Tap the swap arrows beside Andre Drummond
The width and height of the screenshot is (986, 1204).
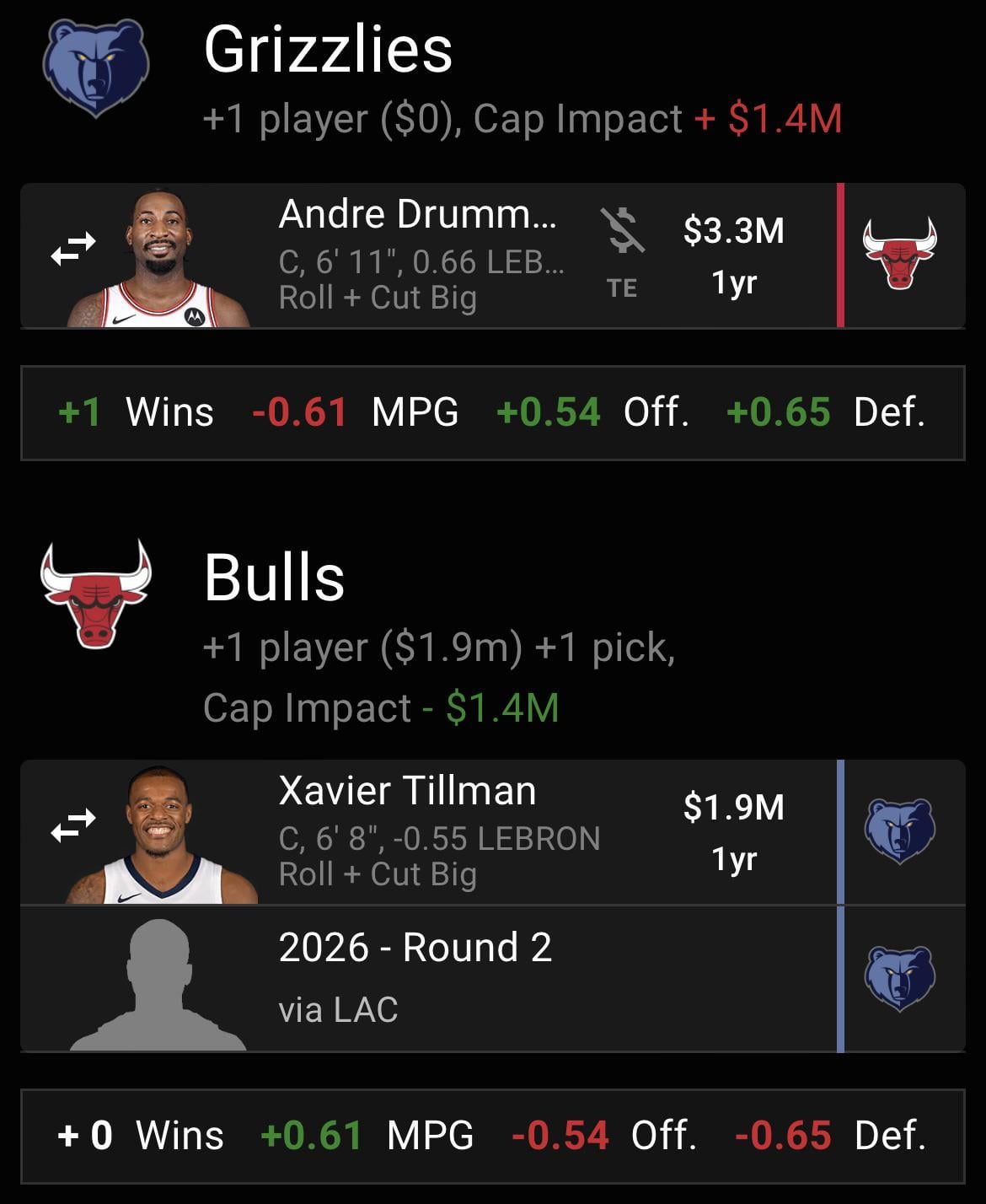pyautogui.click(x=73, y=250)
